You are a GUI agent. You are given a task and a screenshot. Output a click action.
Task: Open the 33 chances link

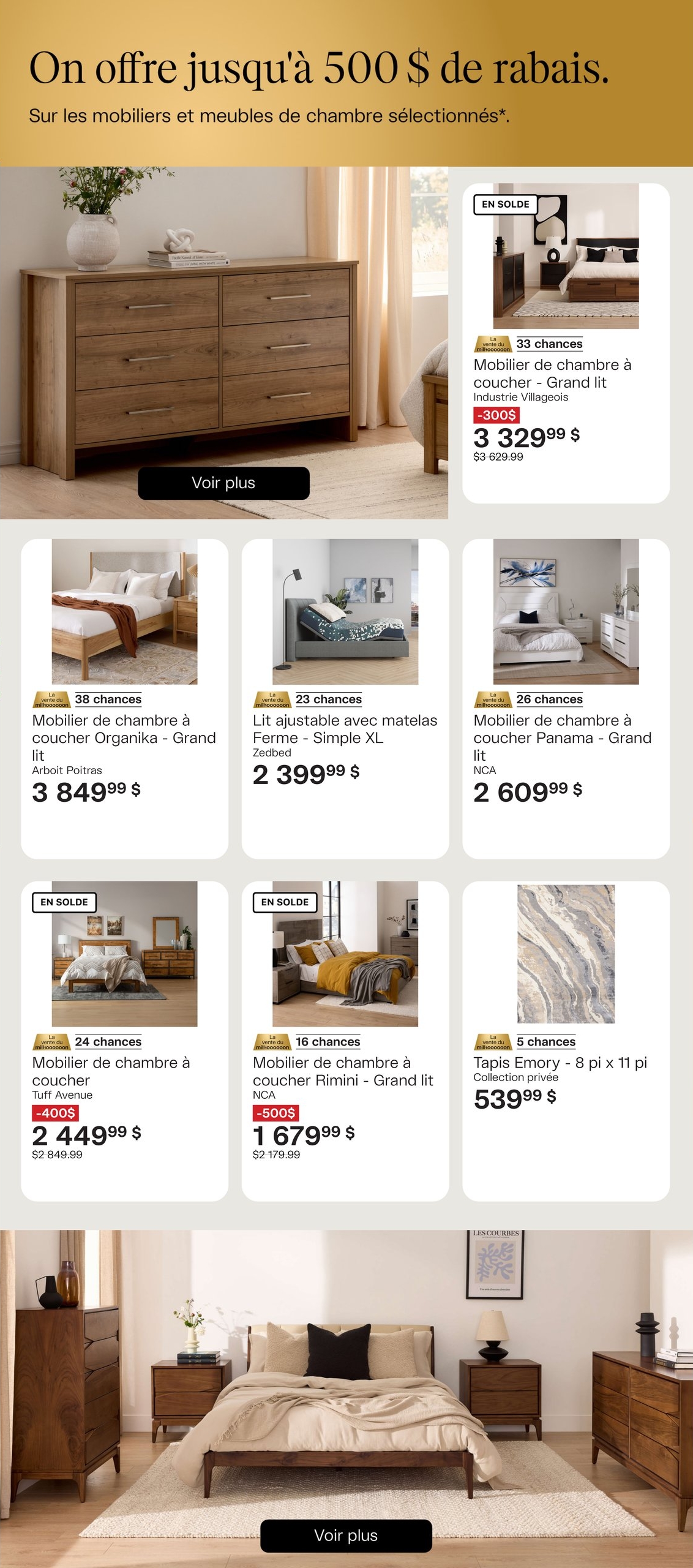(549, 344)
